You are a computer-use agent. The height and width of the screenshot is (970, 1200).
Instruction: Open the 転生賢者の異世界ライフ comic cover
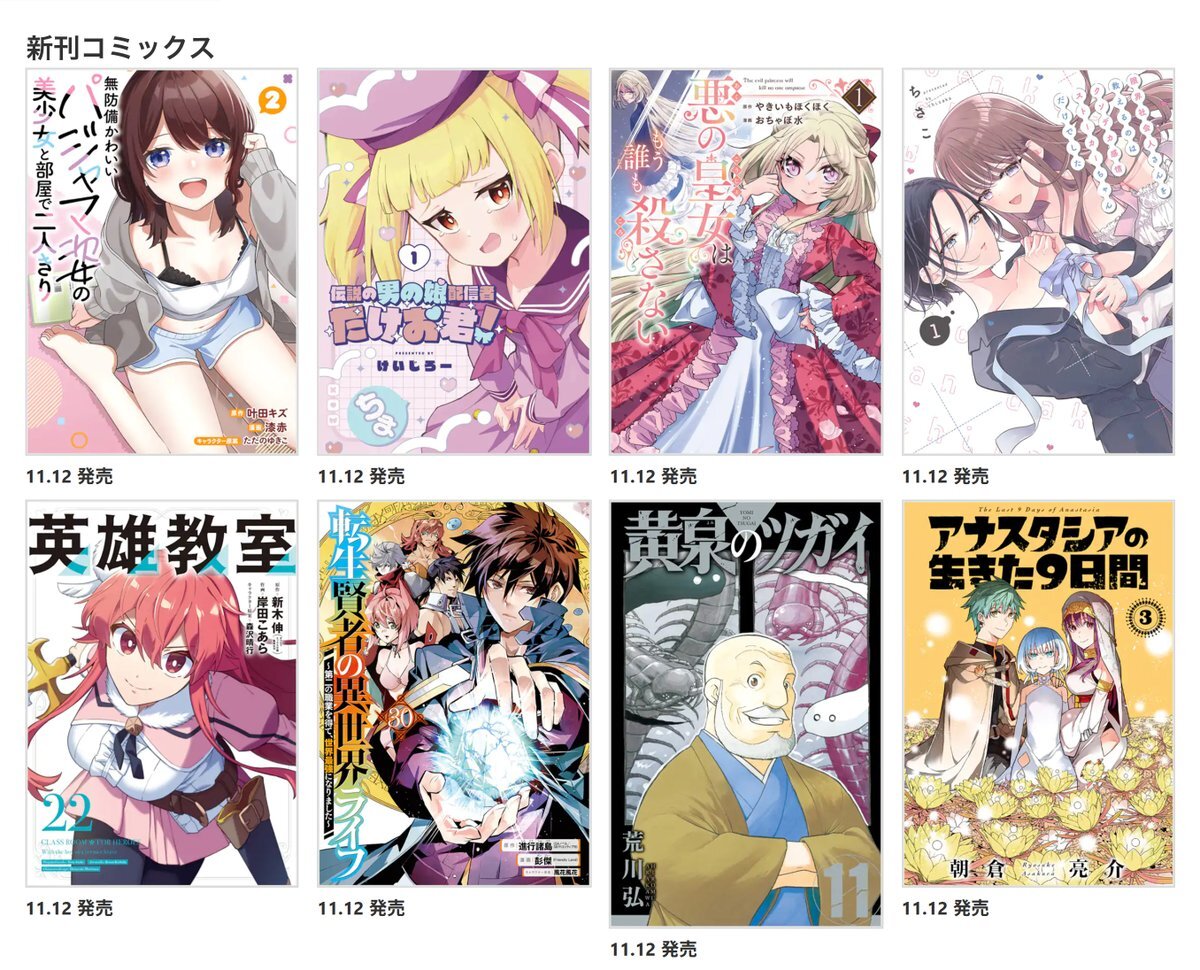click(454, 694)
